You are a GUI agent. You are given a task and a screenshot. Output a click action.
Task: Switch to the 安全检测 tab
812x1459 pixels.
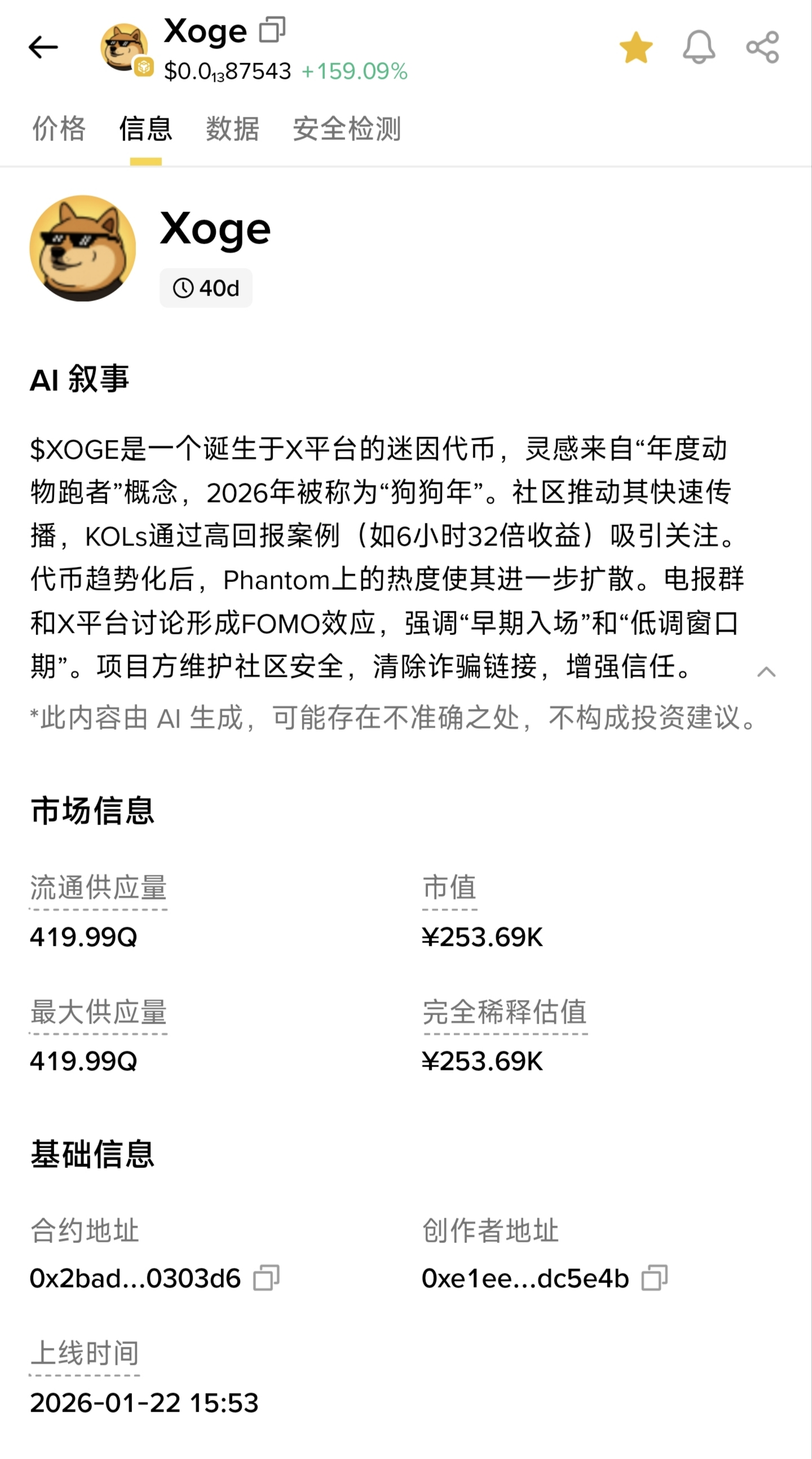point(347,129)
